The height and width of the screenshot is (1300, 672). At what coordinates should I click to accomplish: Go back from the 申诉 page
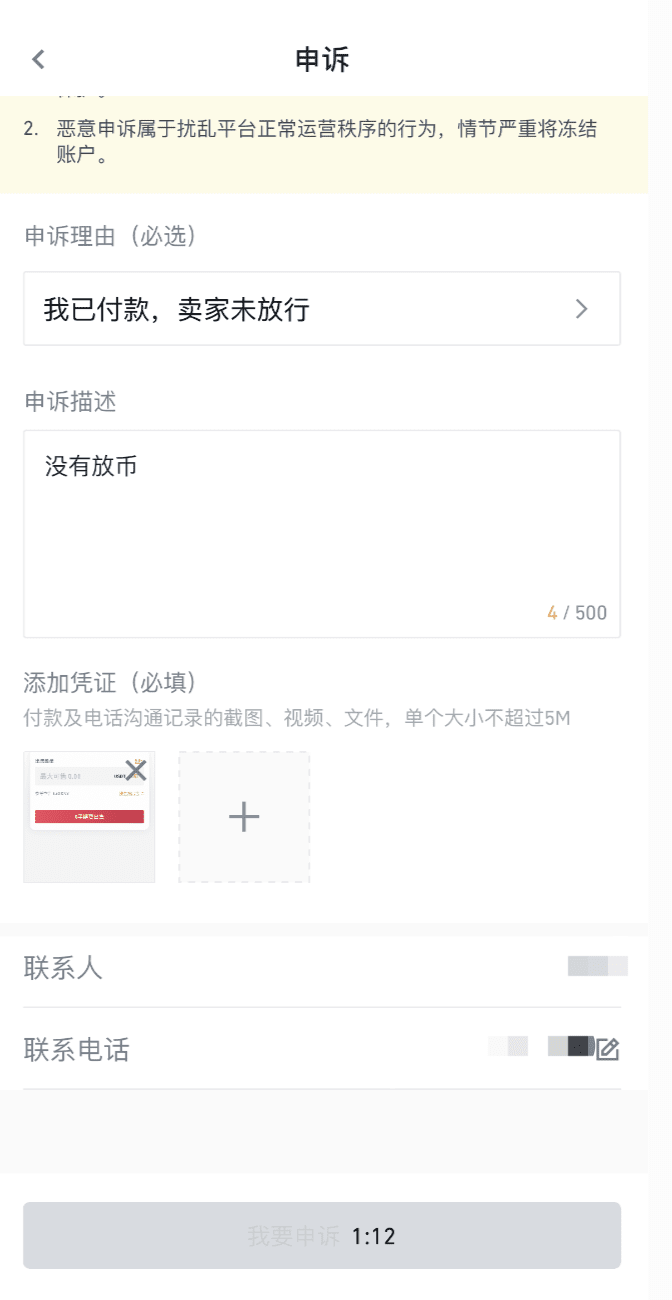[x=38, y=59]
